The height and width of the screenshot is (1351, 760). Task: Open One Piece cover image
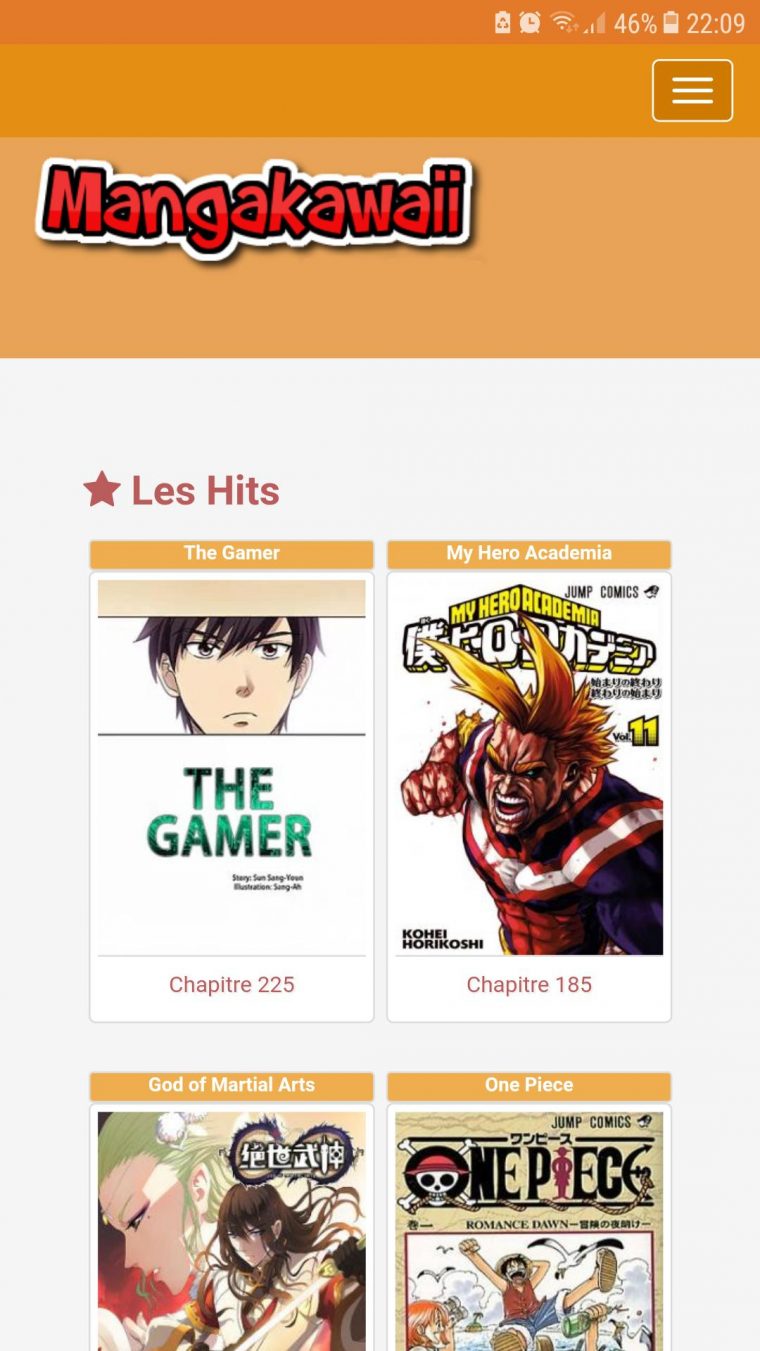point(528,1230)
